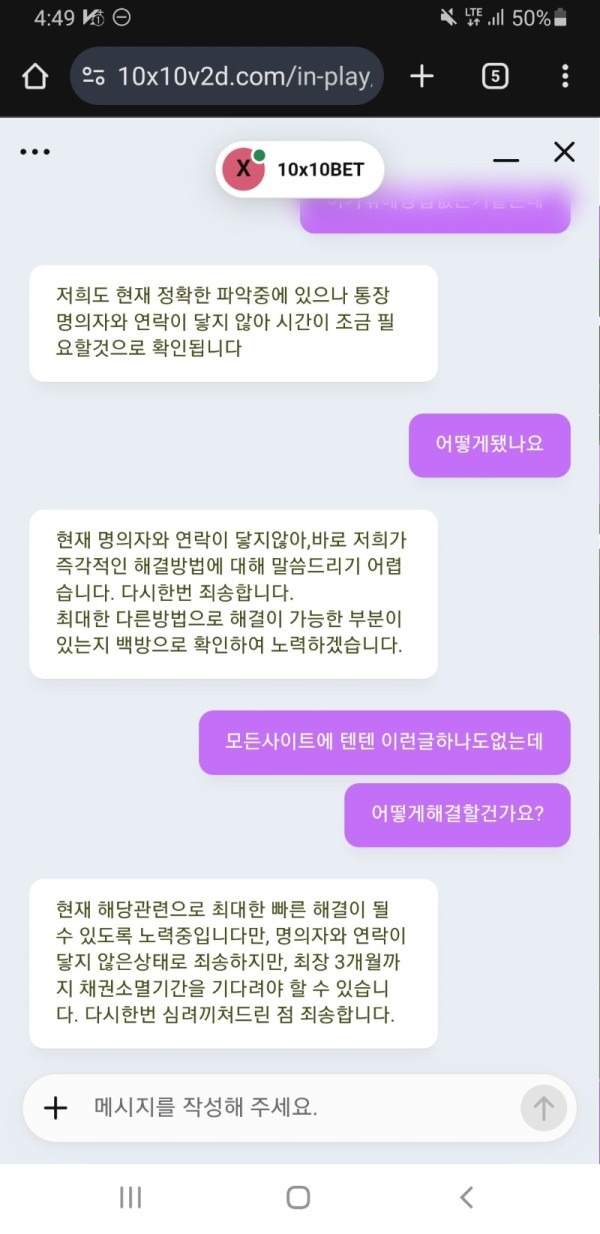Show the open tabs switcher
The height and width of the screenshot is (1234, 600).
click(x=495, y=76)
